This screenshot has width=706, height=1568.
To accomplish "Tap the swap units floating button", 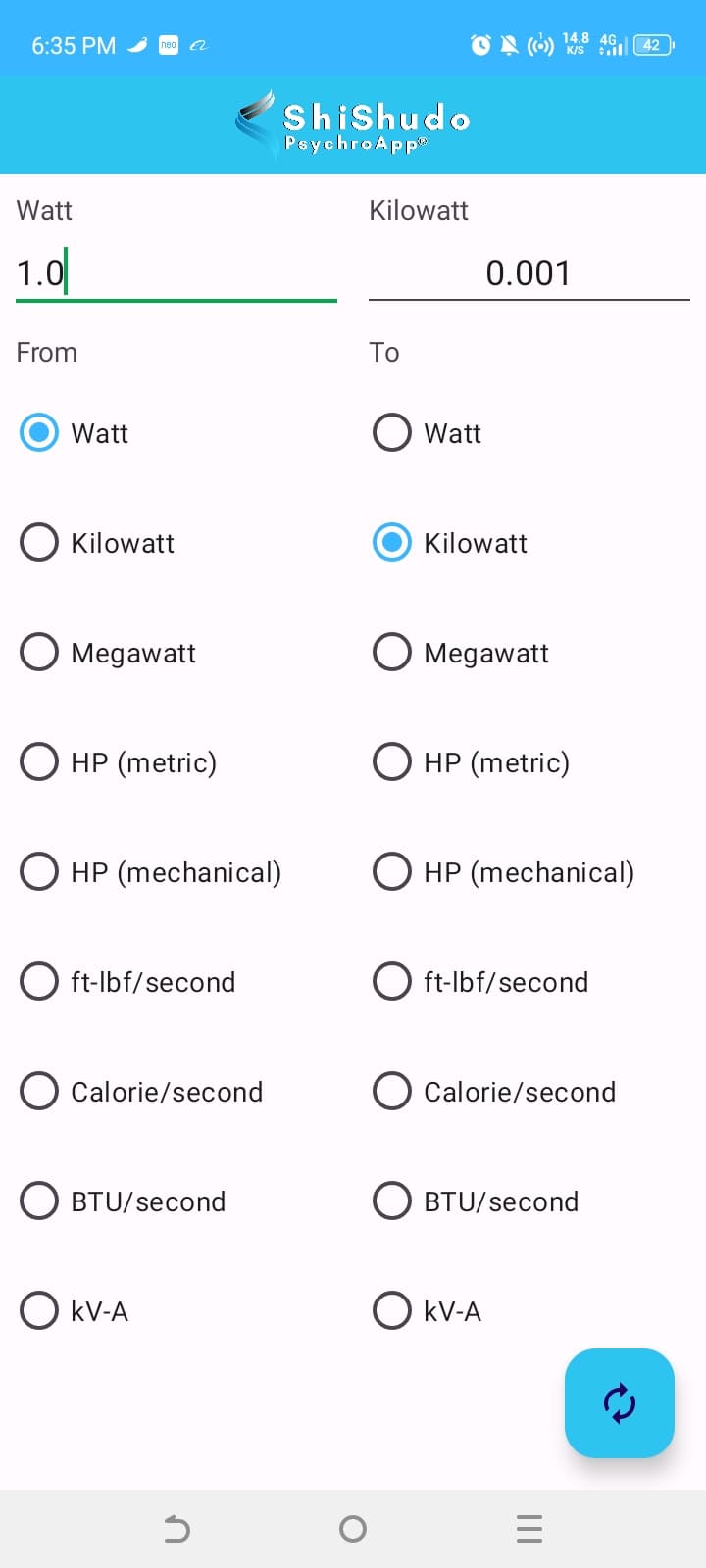I will click(619, 1402).
